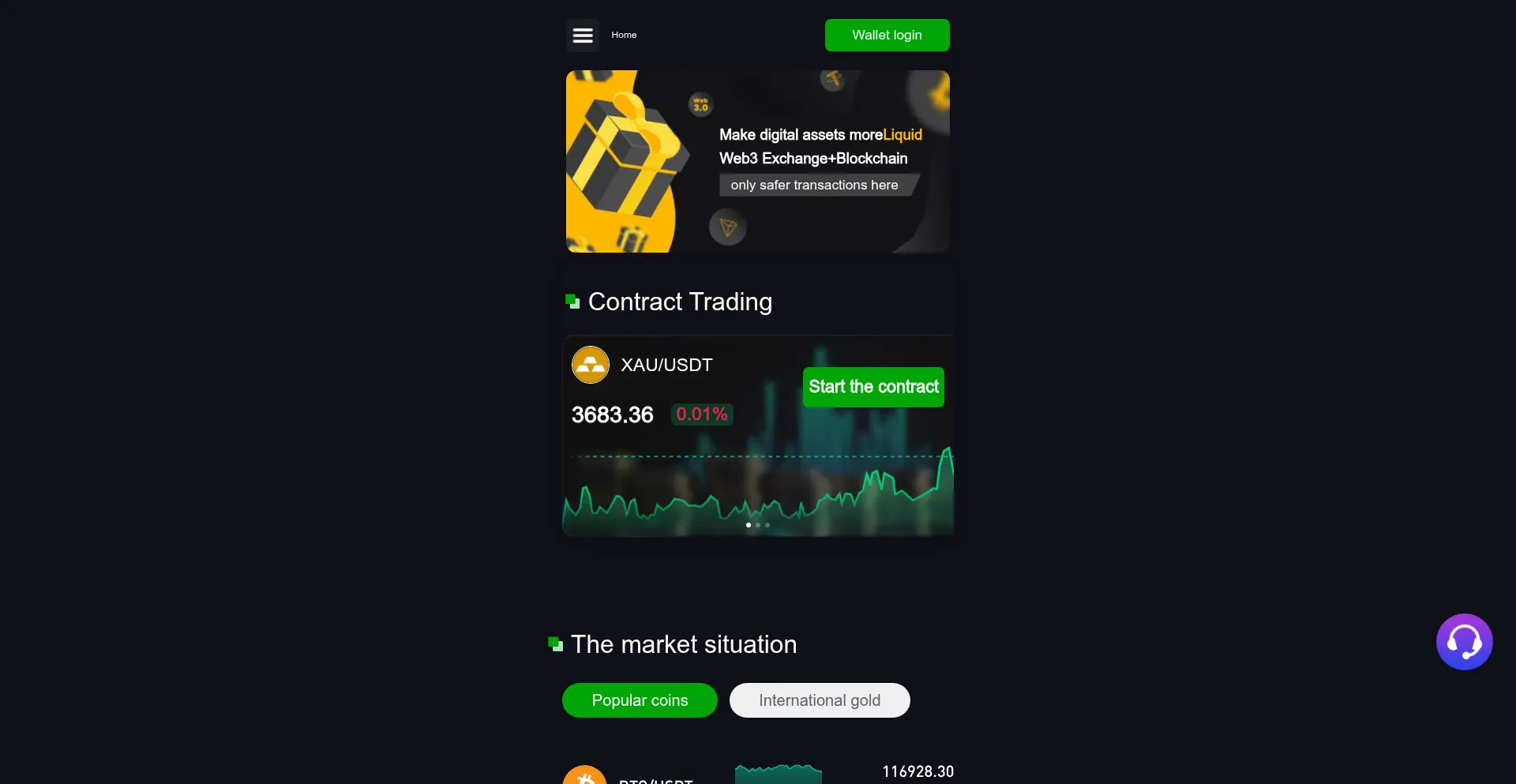Screen dimensions: 1516x784
Task: Open customer support headset chat
Action: point(1464,642)
